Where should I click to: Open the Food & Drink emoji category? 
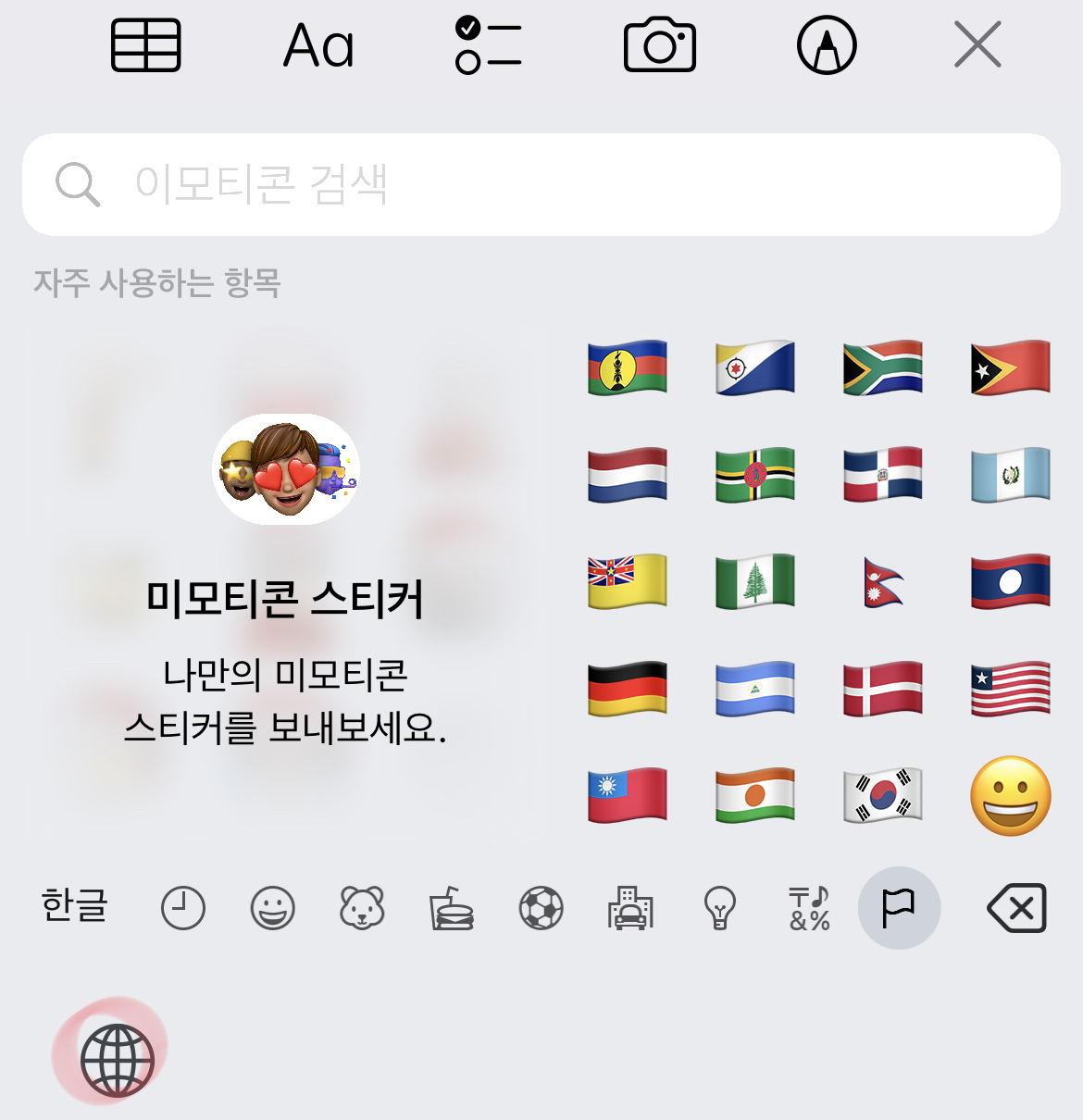click(x=451, y=908)
